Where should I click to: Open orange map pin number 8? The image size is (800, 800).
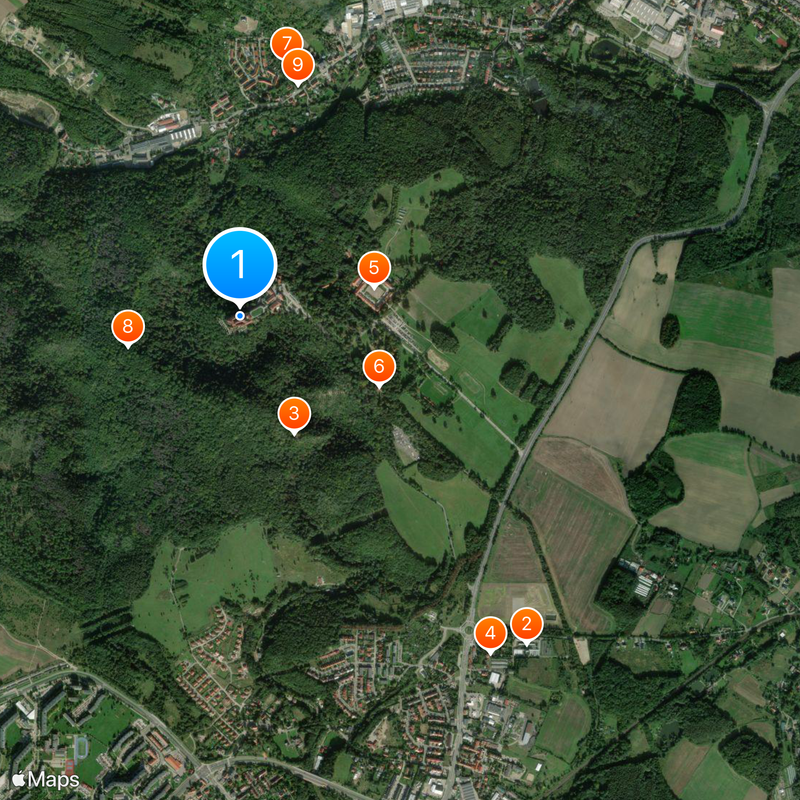point(128,327)
